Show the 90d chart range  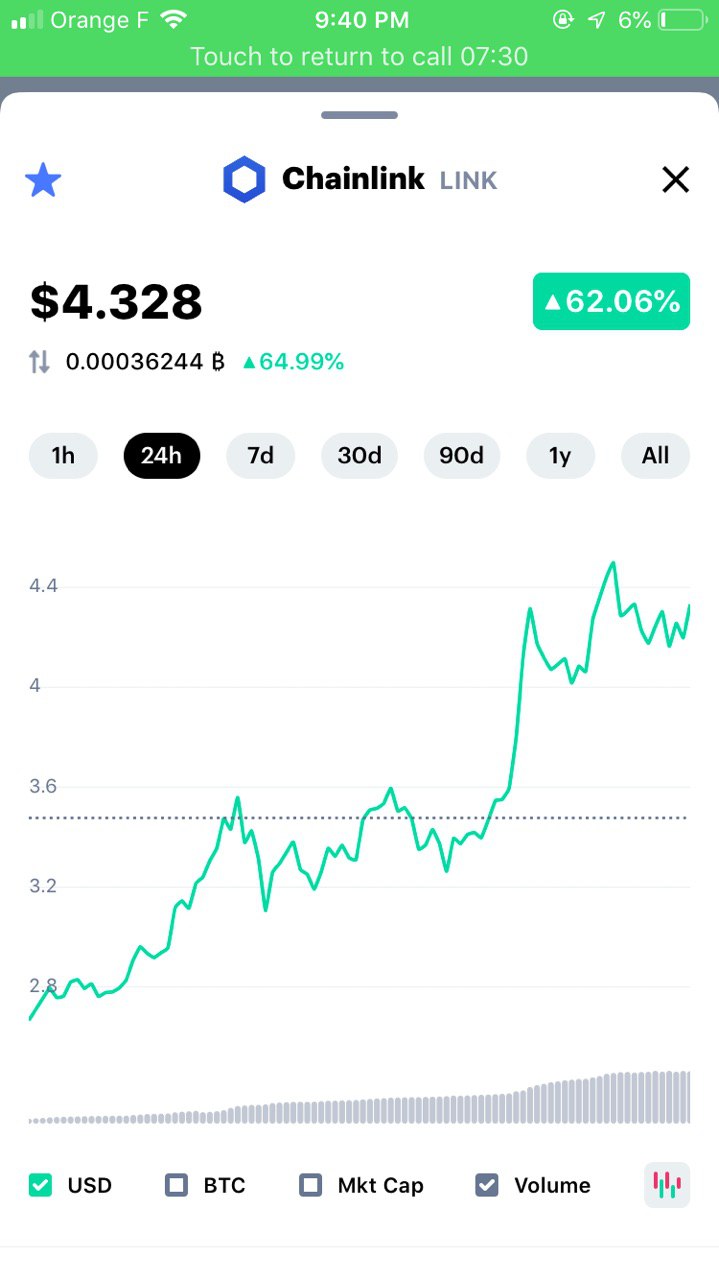tap(461, 456)
